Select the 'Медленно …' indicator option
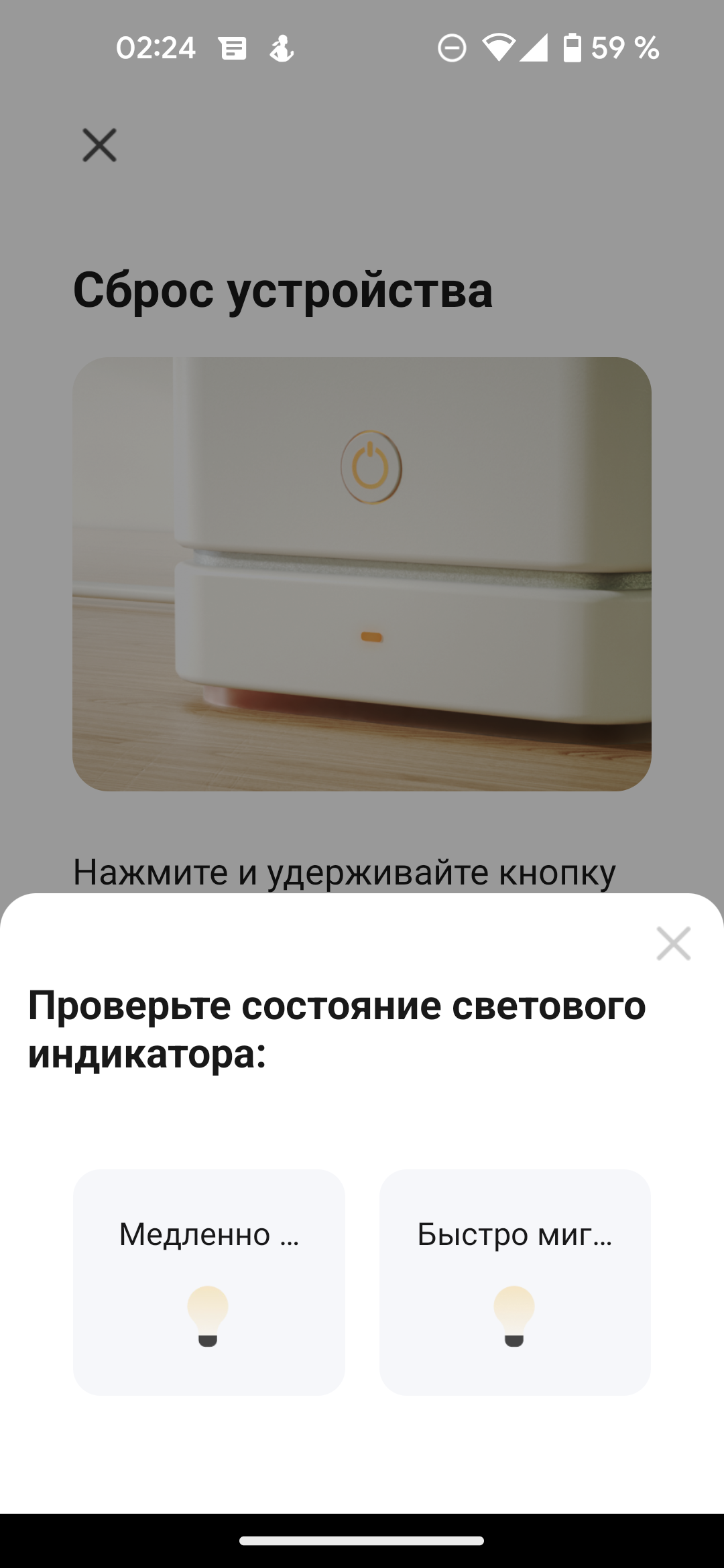Image resolution: width=724 pixels, height=1568 pixels. pos(208,1282)
